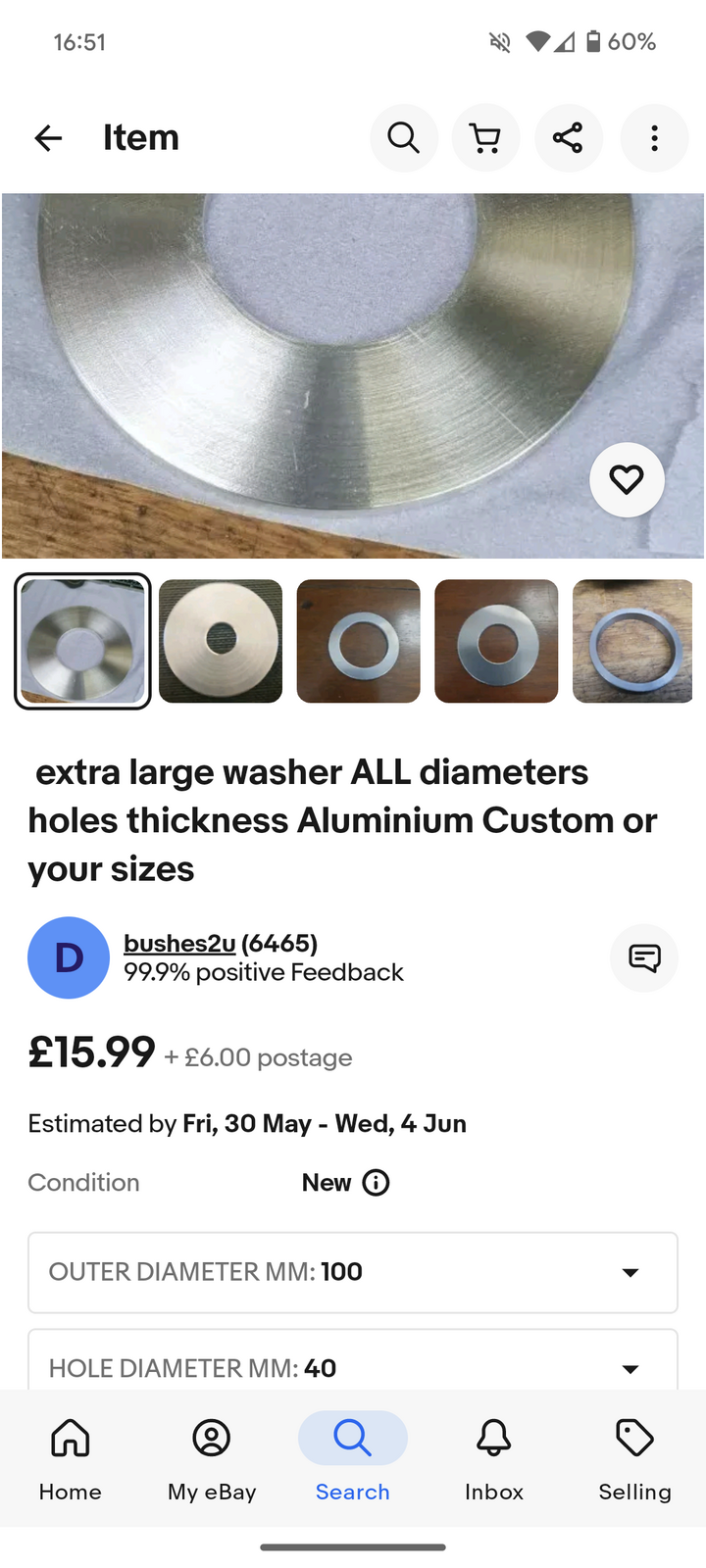View the third thumbnail image
Image resolution: width=706 pixels, height=1568 pixels.
point(358,641)
